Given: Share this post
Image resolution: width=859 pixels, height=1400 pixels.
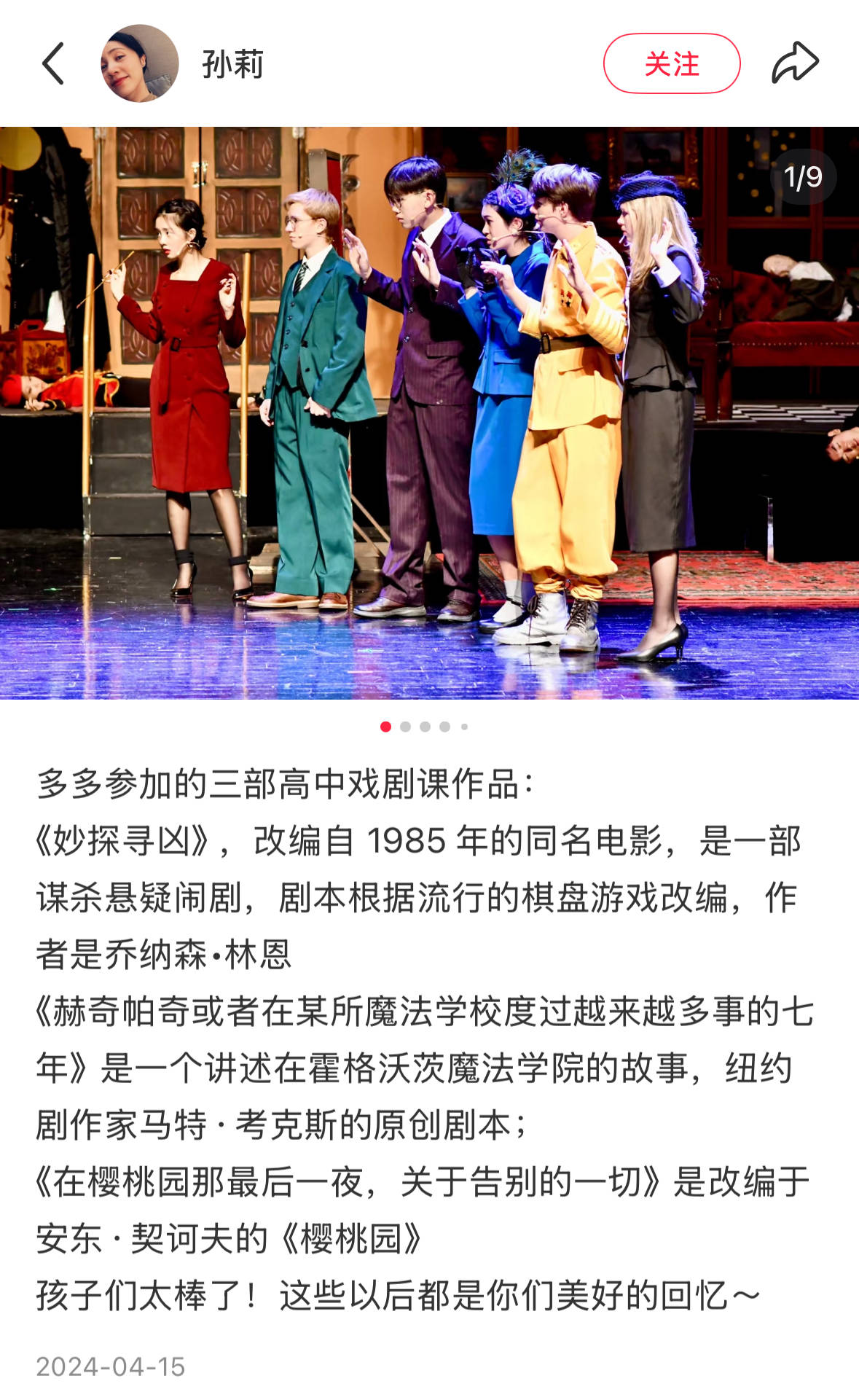Looking at the screenshot, I should coord(795,63).
